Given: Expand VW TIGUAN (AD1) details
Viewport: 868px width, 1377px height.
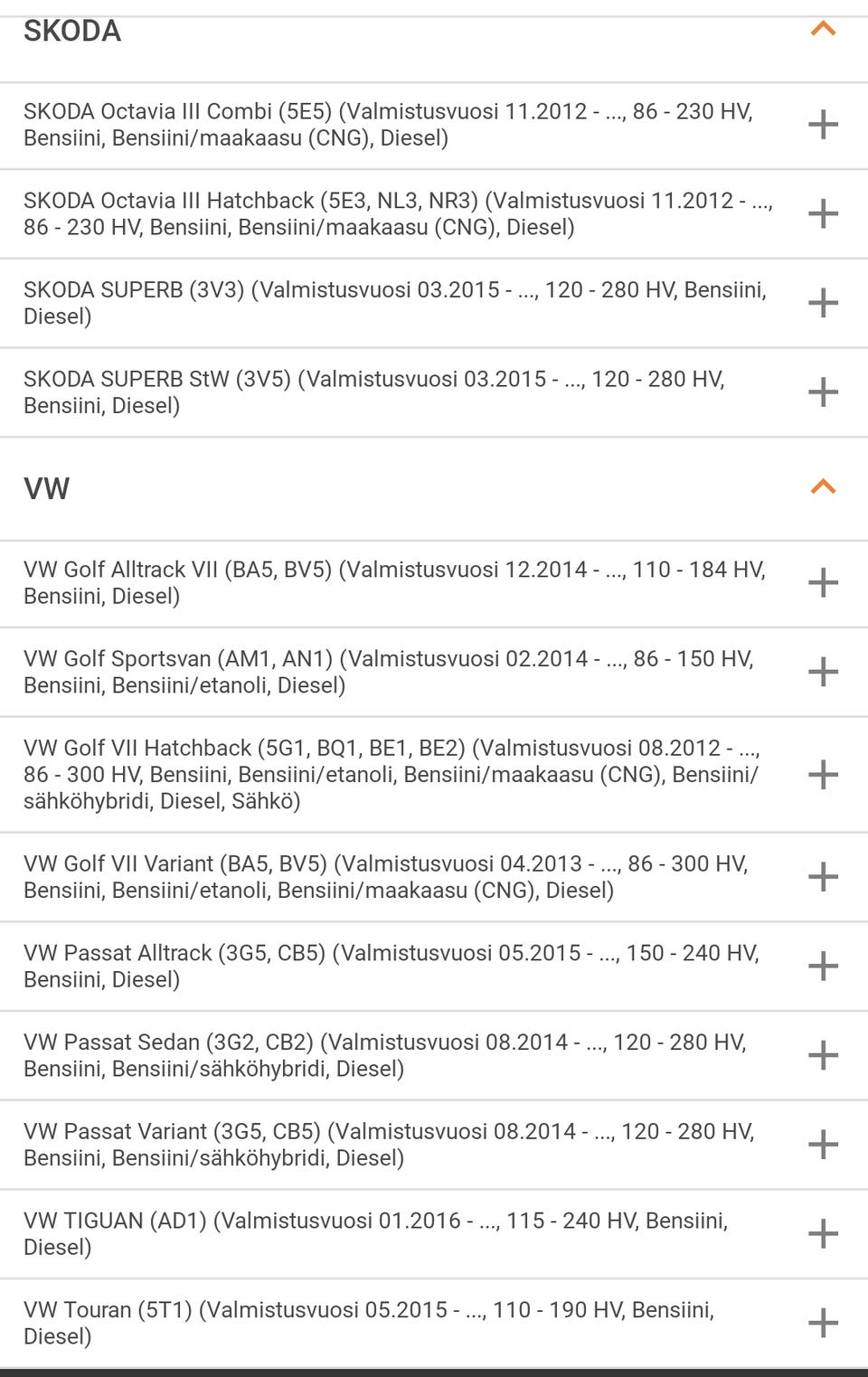Looking at the screenshot, I should [823, 1233].
